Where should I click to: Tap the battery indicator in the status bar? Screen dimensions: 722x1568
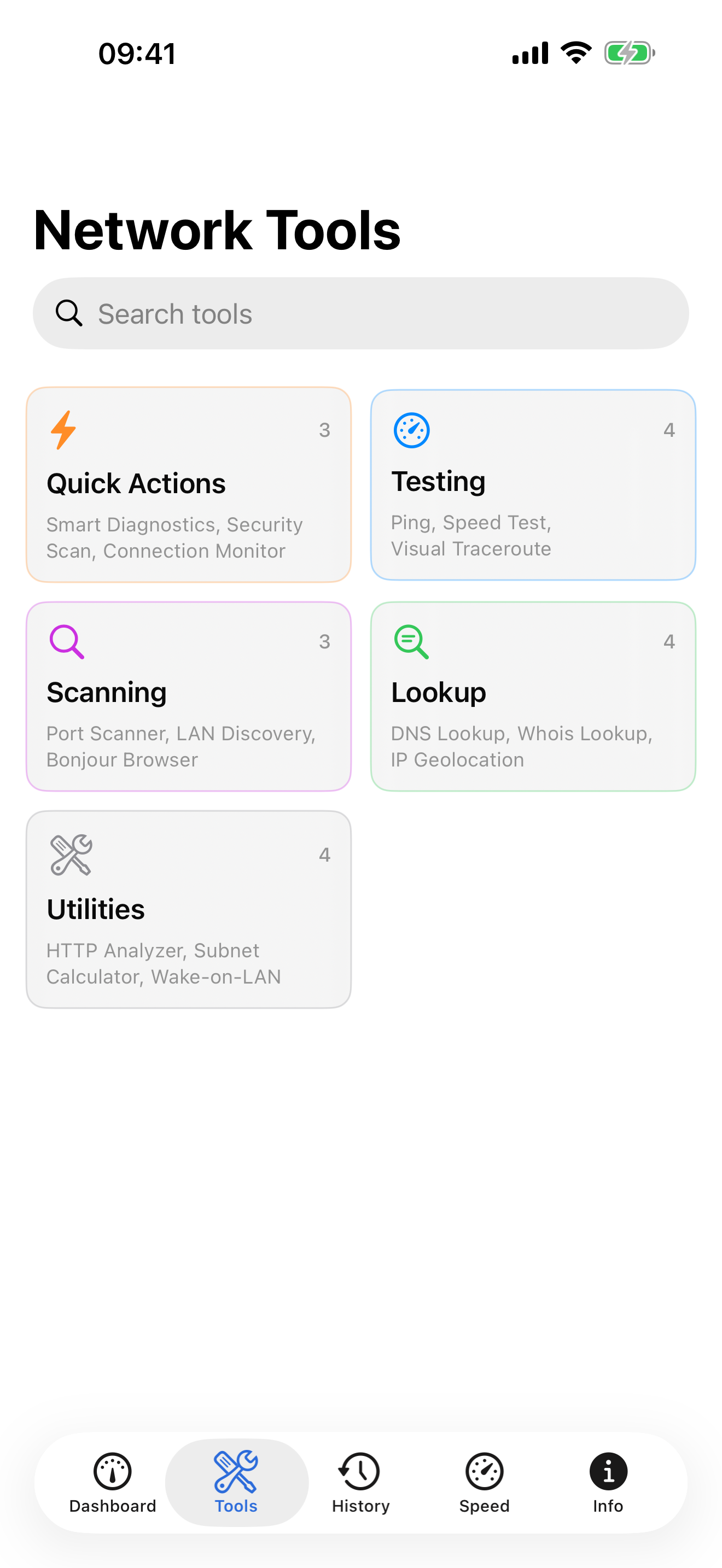pos(628,53)
